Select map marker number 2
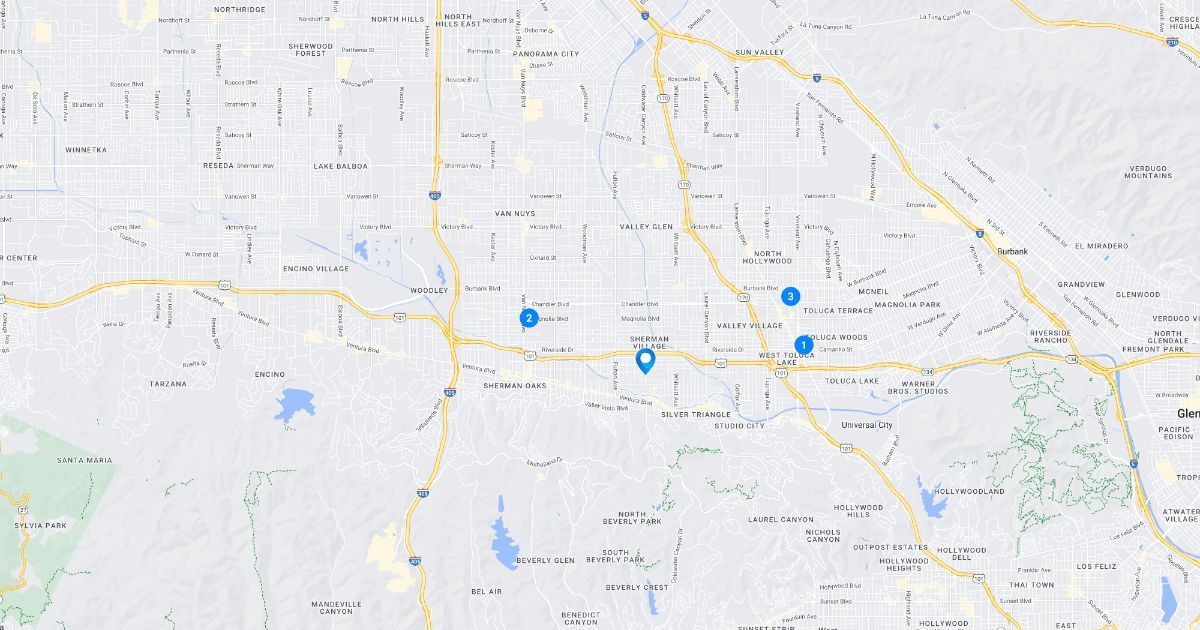The height and width of the screenshot is (630, 1200). click(x=528, y=318)
